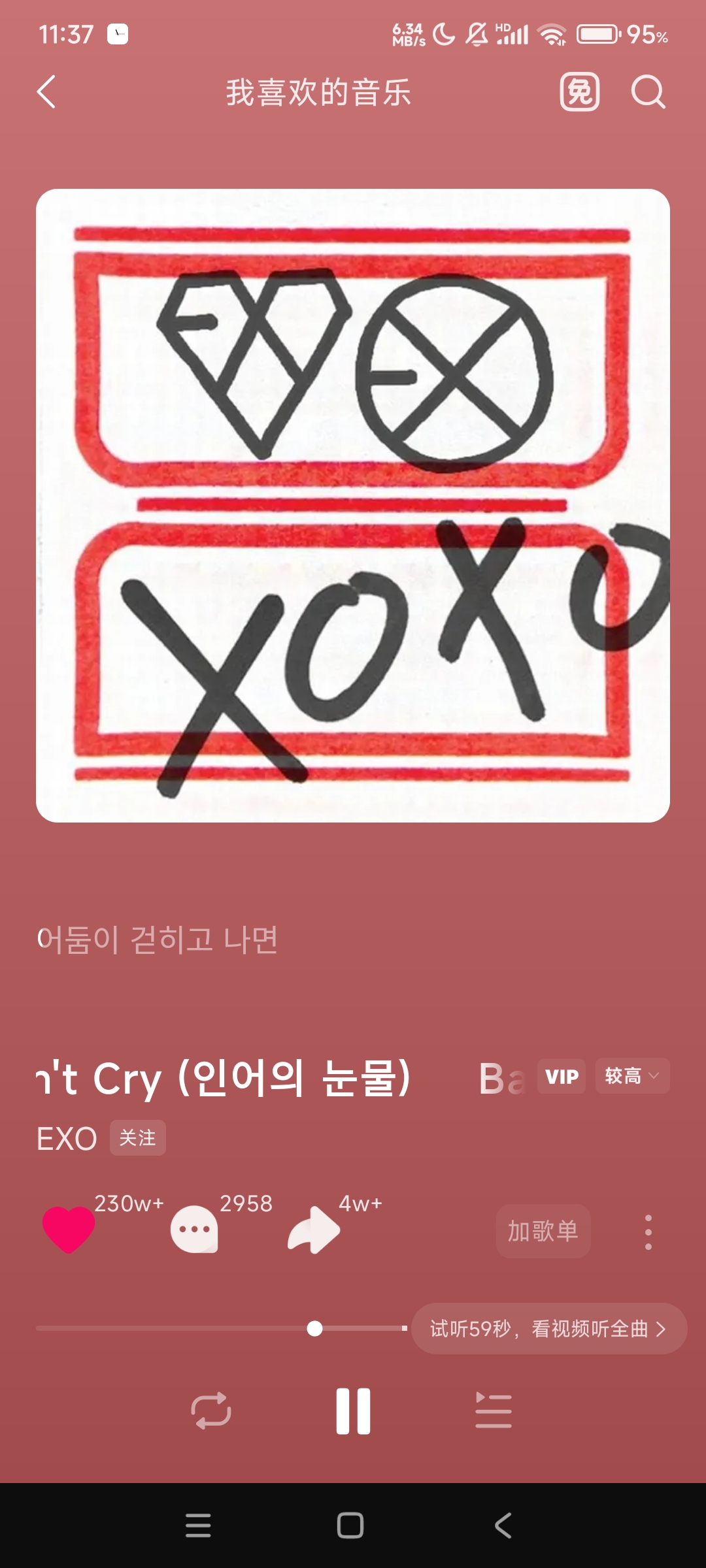The image size is (706, 1568).
Task: Unlike the song with the heart
Action: click(68, 1230)
